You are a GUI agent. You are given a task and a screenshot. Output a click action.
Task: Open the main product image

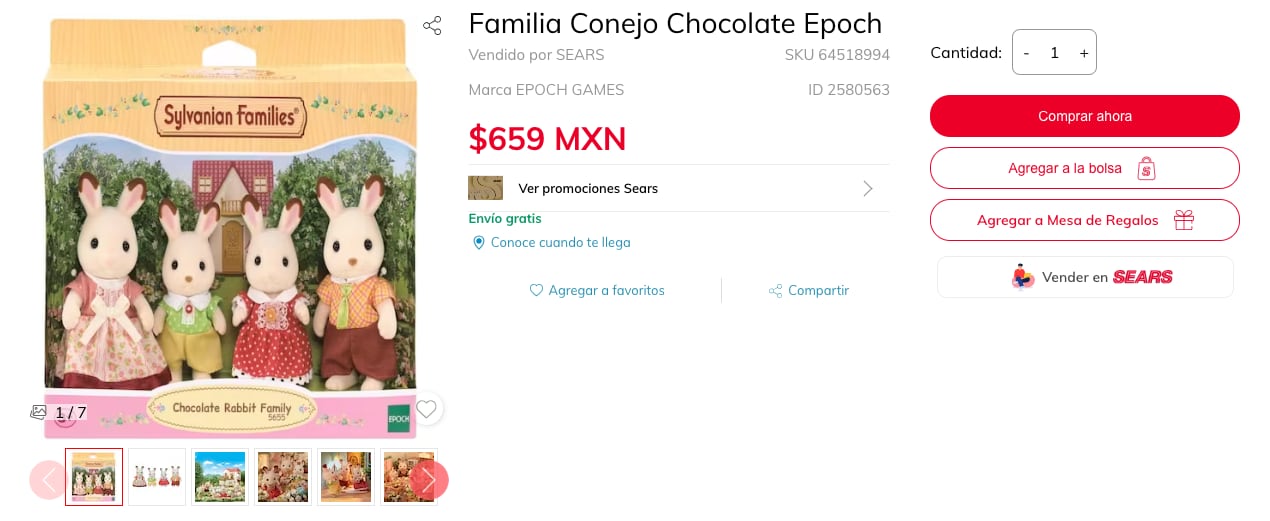click(x=230, y=230)
